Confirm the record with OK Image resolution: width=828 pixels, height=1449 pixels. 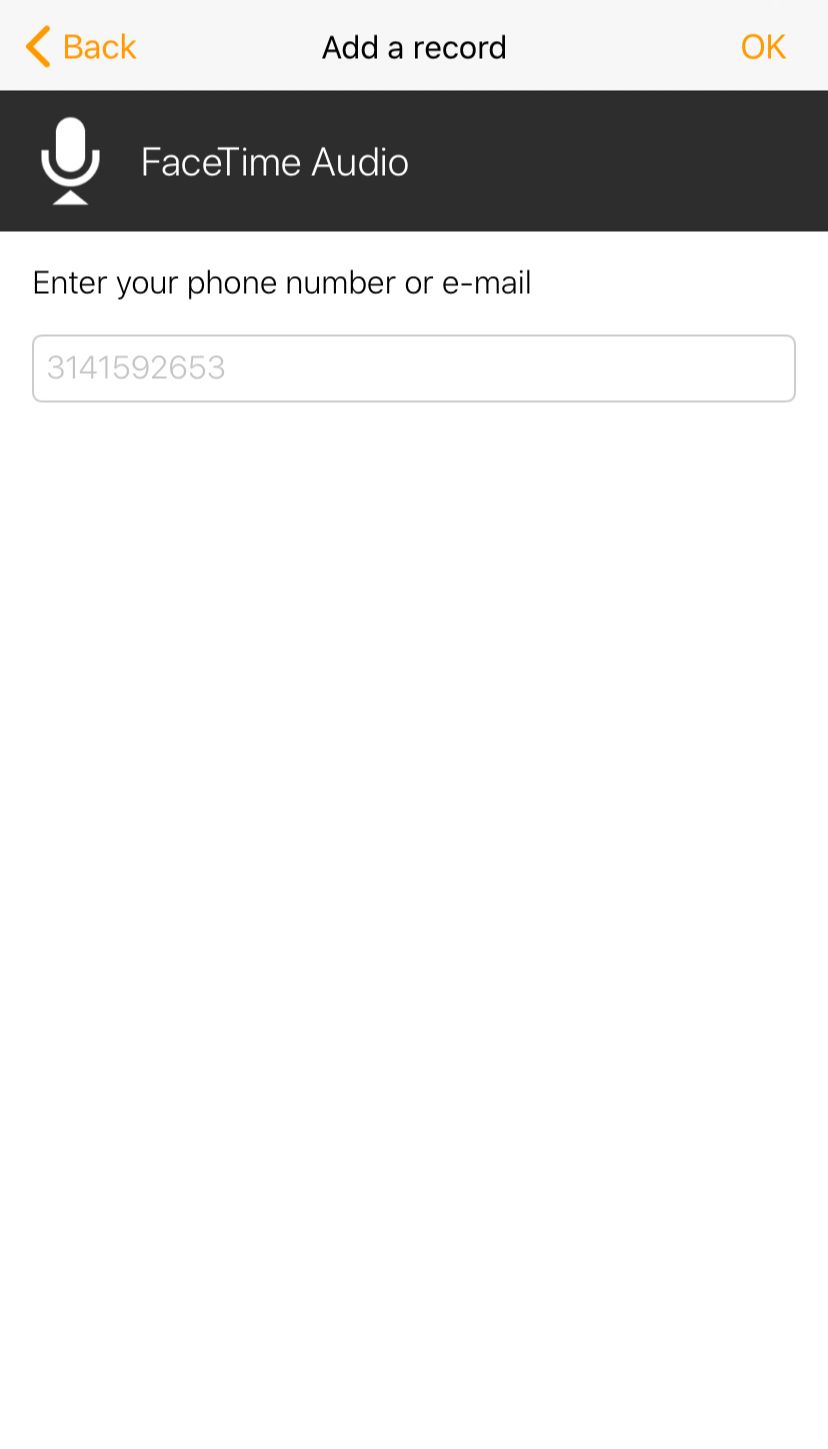pyautogui.click(x=763, y=47)
